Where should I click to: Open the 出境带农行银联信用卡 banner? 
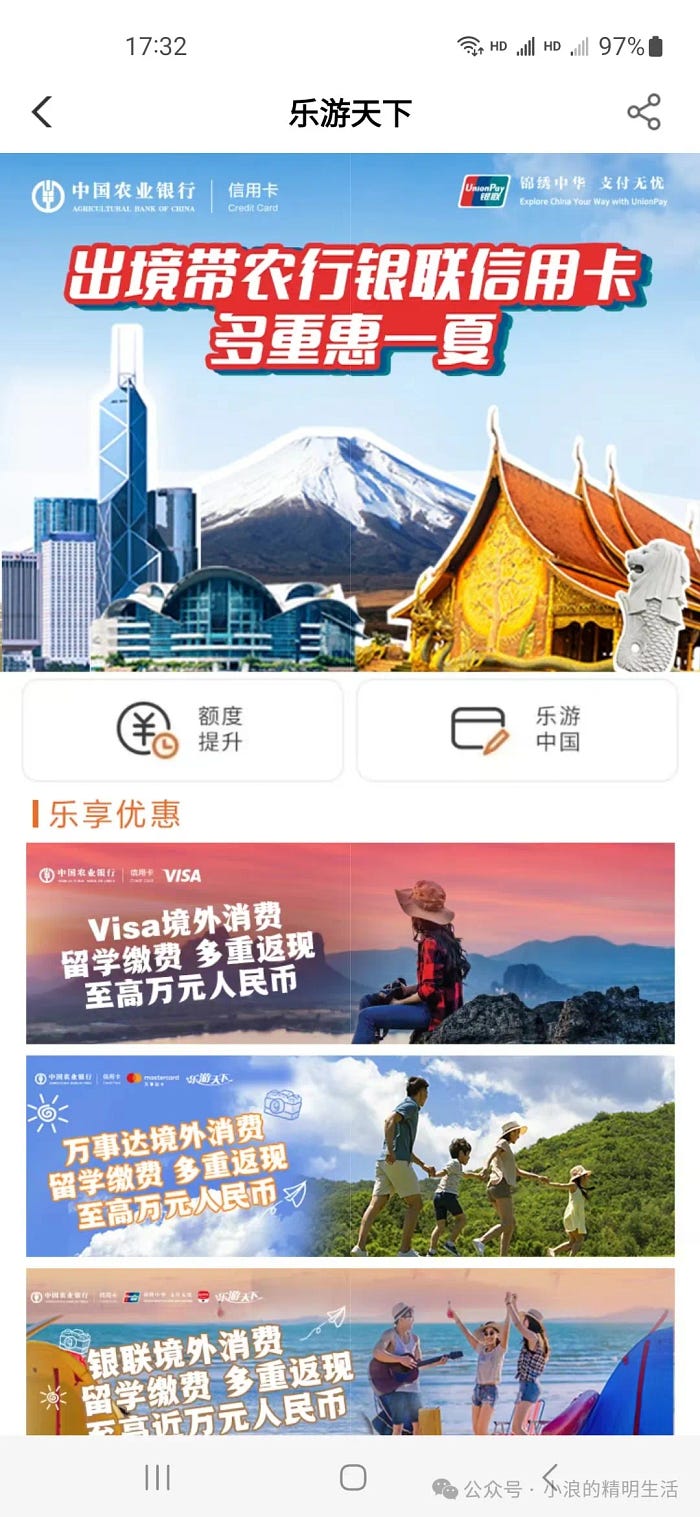(350, 410)
